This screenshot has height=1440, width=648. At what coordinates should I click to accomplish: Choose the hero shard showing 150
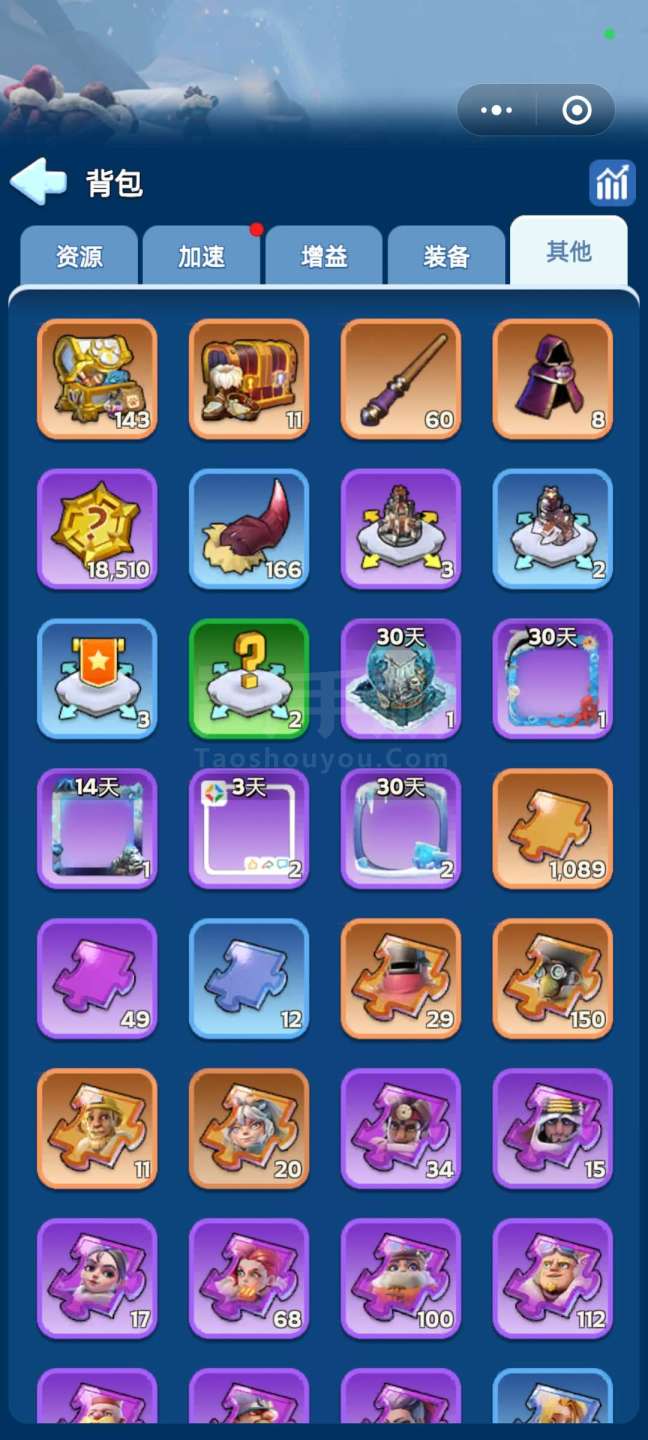[553, 979]
